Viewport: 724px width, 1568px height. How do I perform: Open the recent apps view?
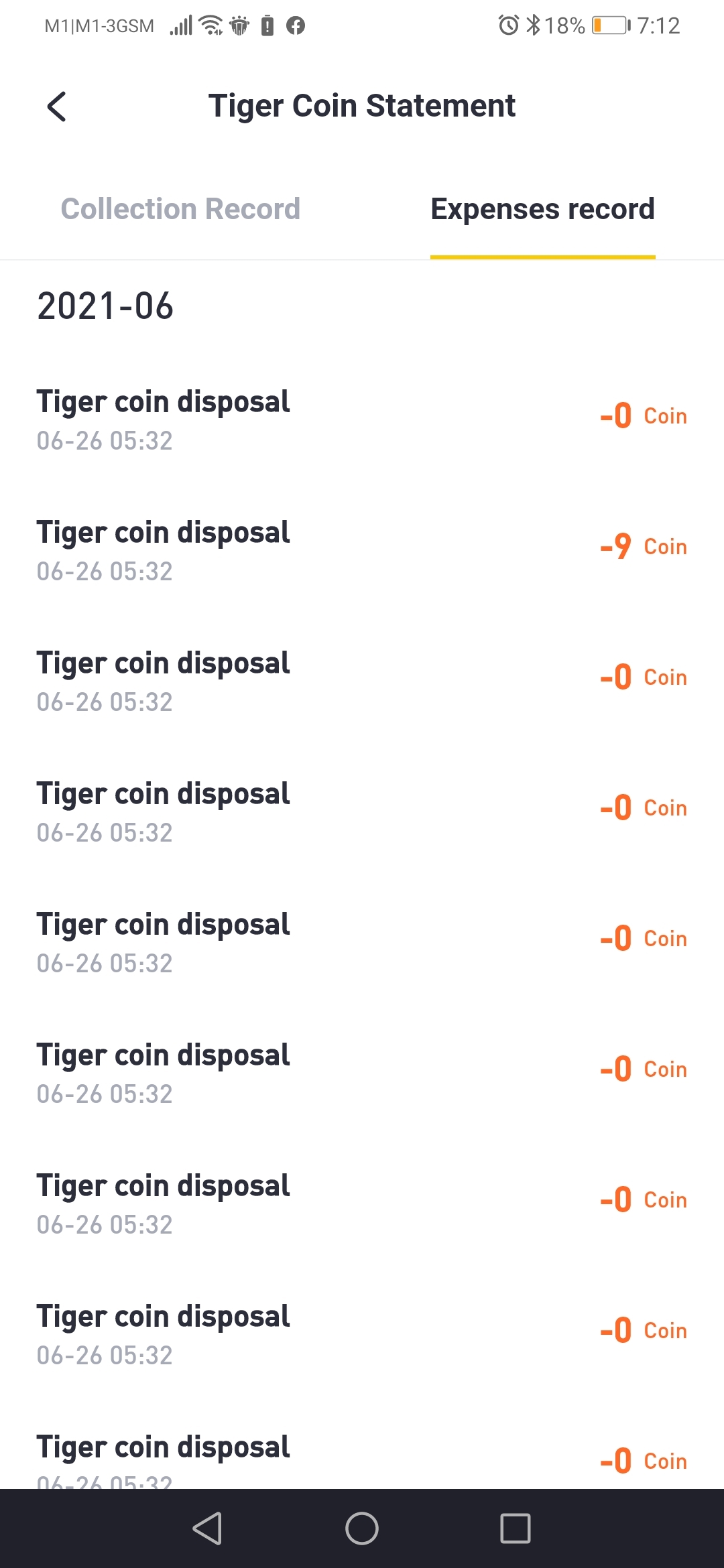(516, 1528)
